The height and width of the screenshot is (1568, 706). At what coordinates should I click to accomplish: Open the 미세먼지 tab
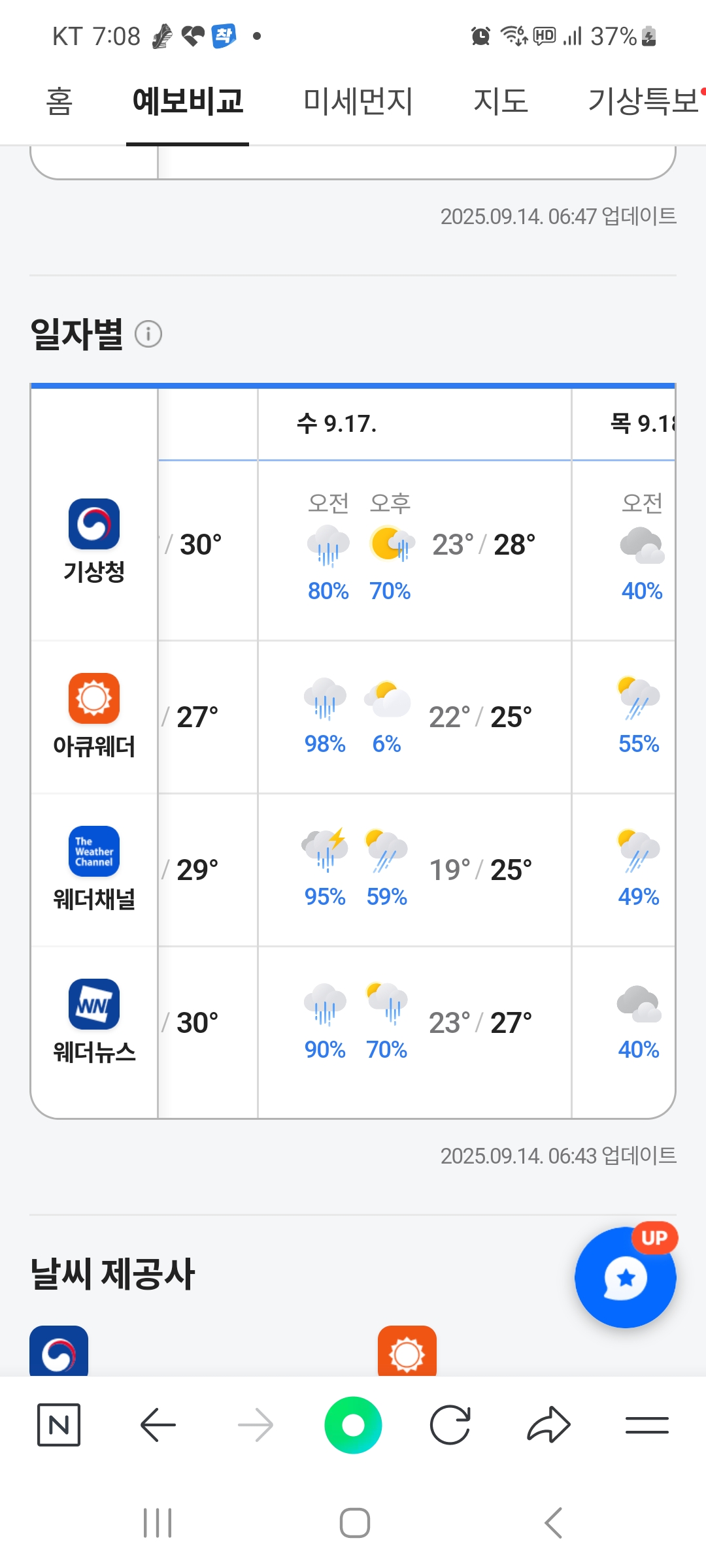(358, 102)
